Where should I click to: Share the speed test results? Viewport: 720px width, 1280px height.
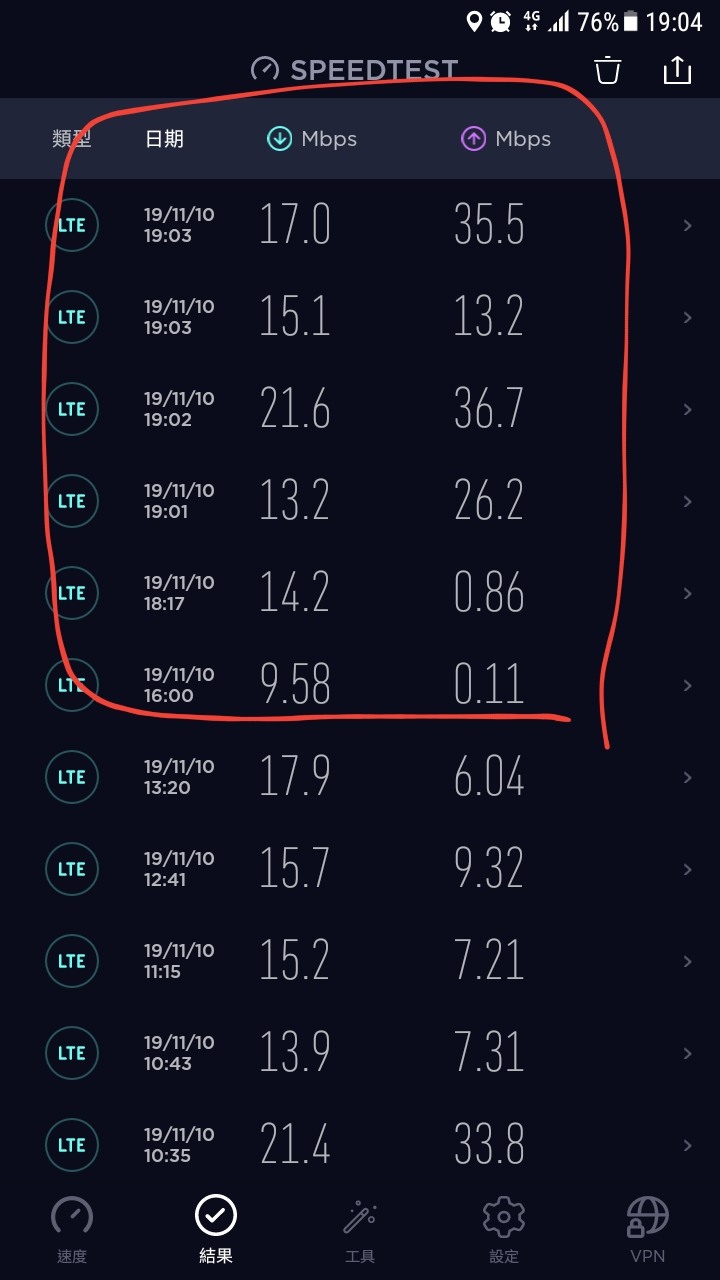(x=677, y=70)
